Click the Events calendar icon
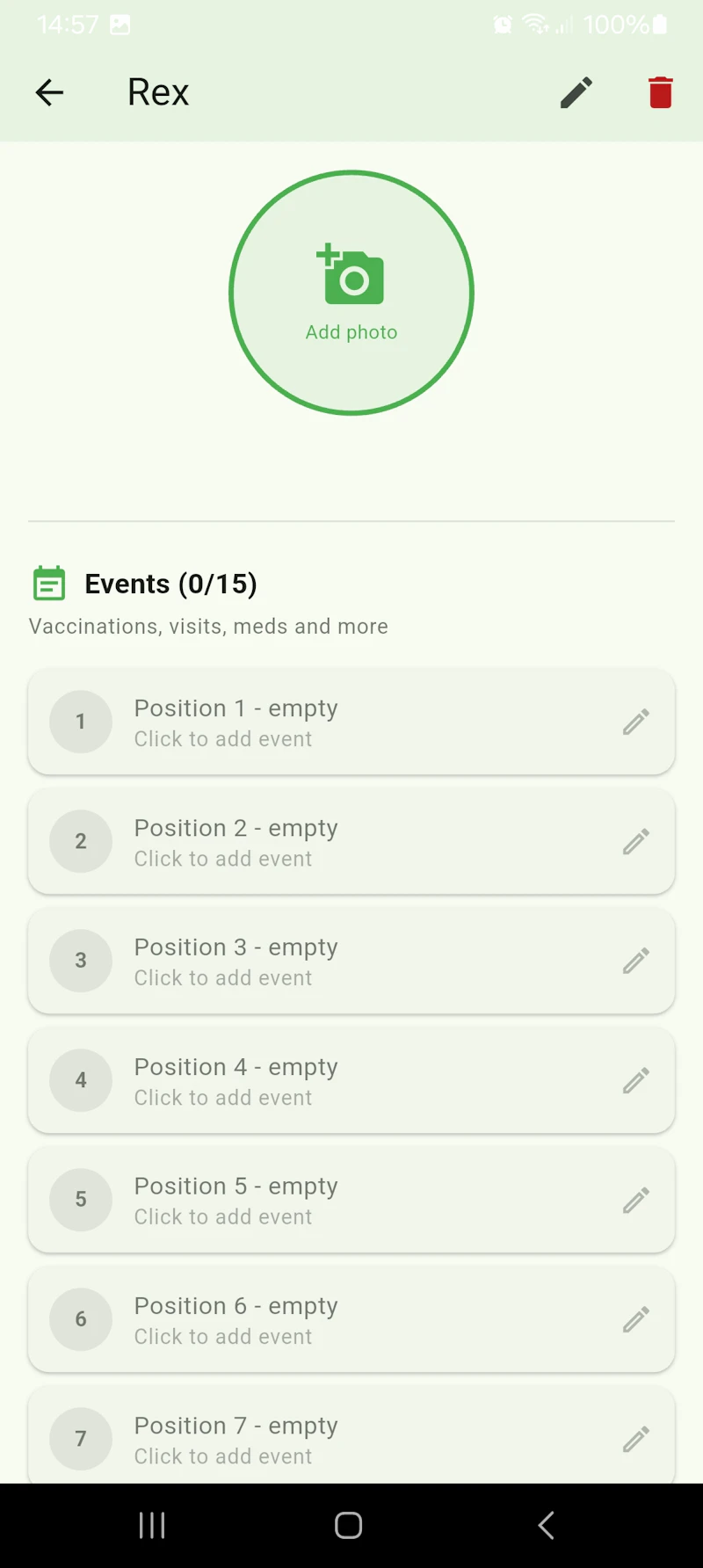Screen dimensions: 703x1568 point(49,583)
